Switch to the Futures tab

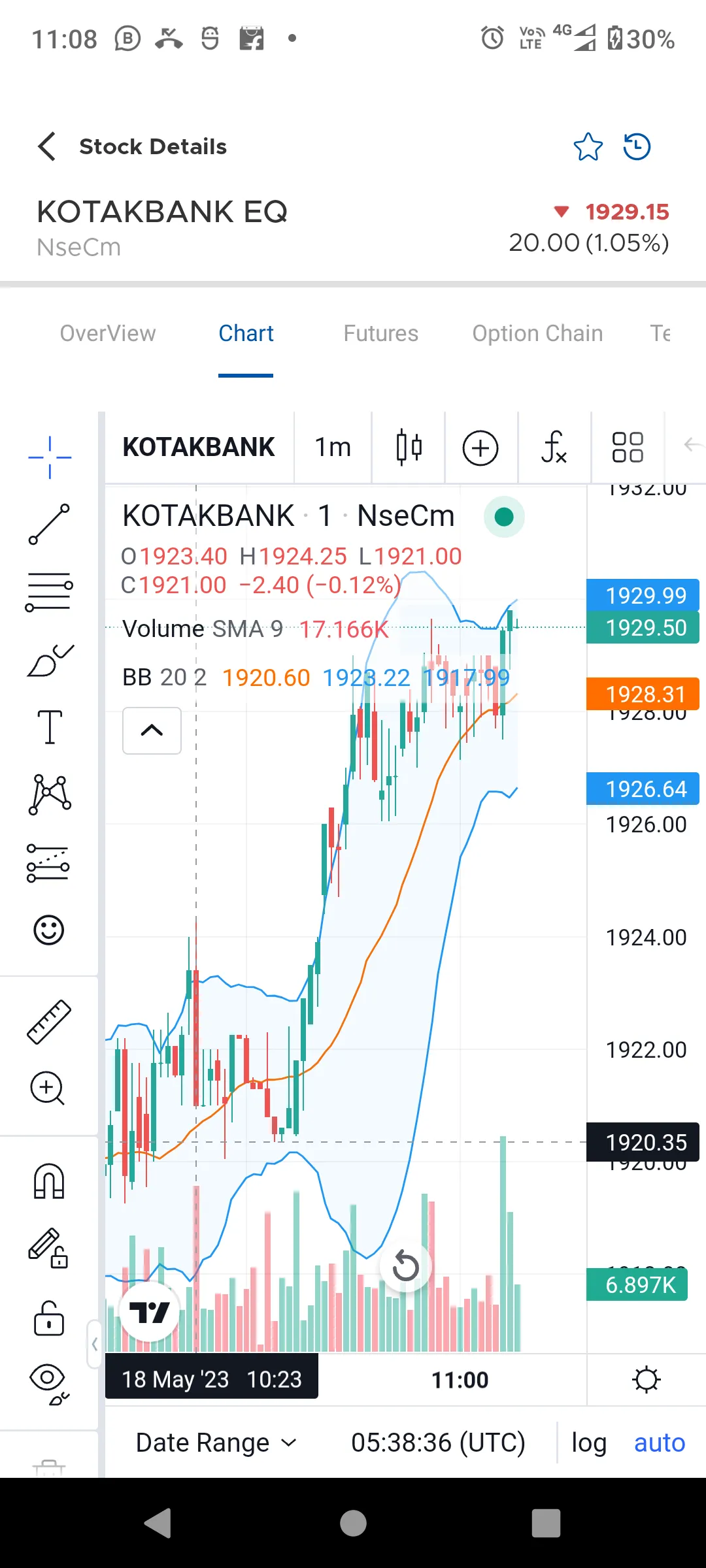point(380,333)
